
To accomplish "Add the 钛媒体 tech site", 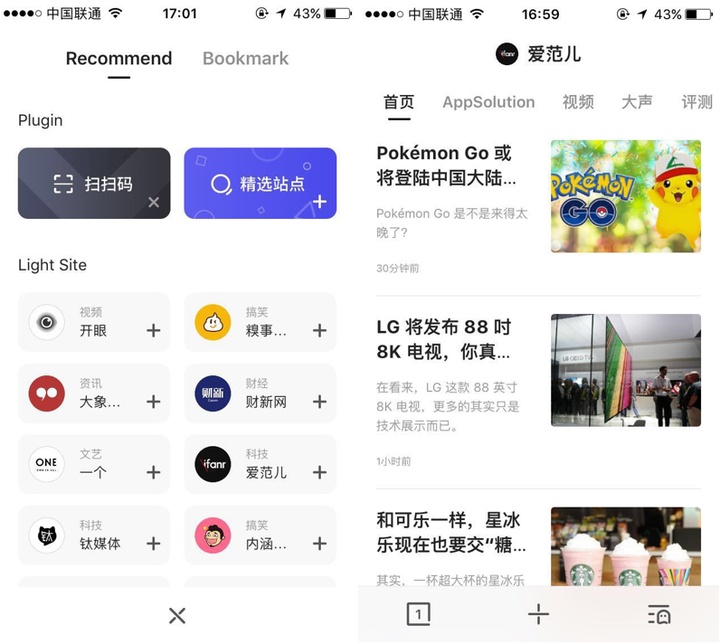I will click(153, 543).
